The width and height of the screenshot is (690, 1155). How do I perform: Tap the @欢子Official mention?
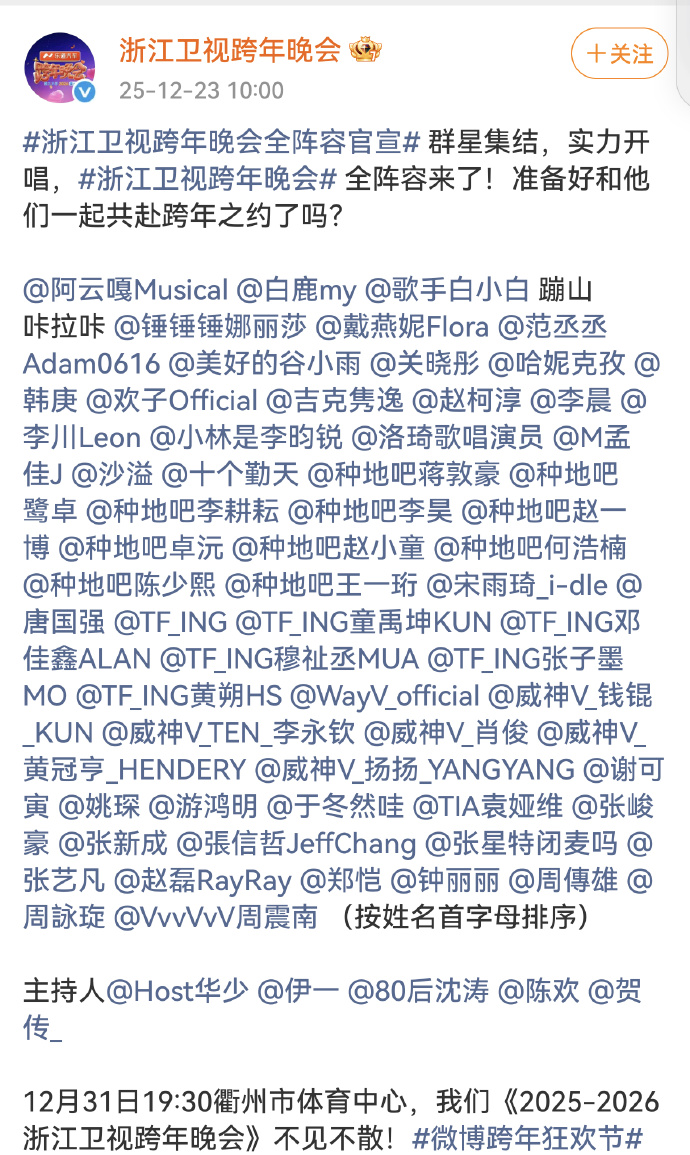click(172, 399)
